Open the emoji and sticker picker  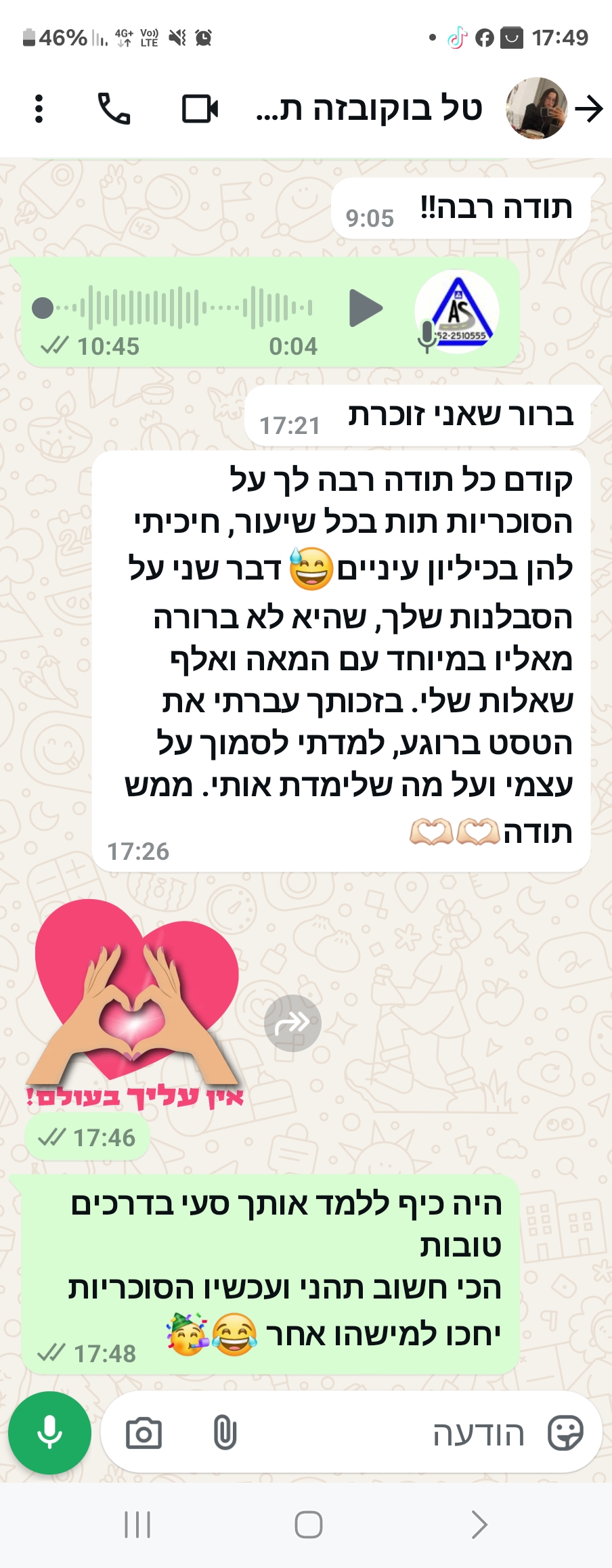click(565, 1433)
